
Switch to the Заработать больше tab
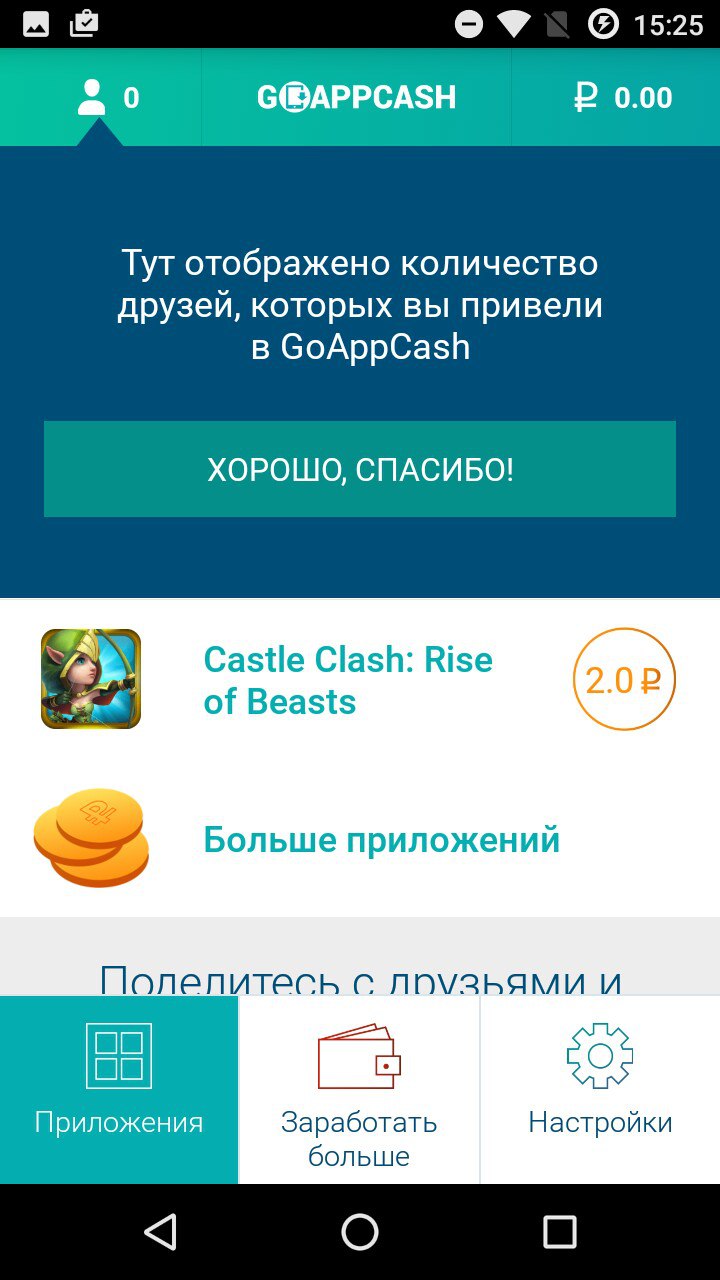pos(359,1089)
